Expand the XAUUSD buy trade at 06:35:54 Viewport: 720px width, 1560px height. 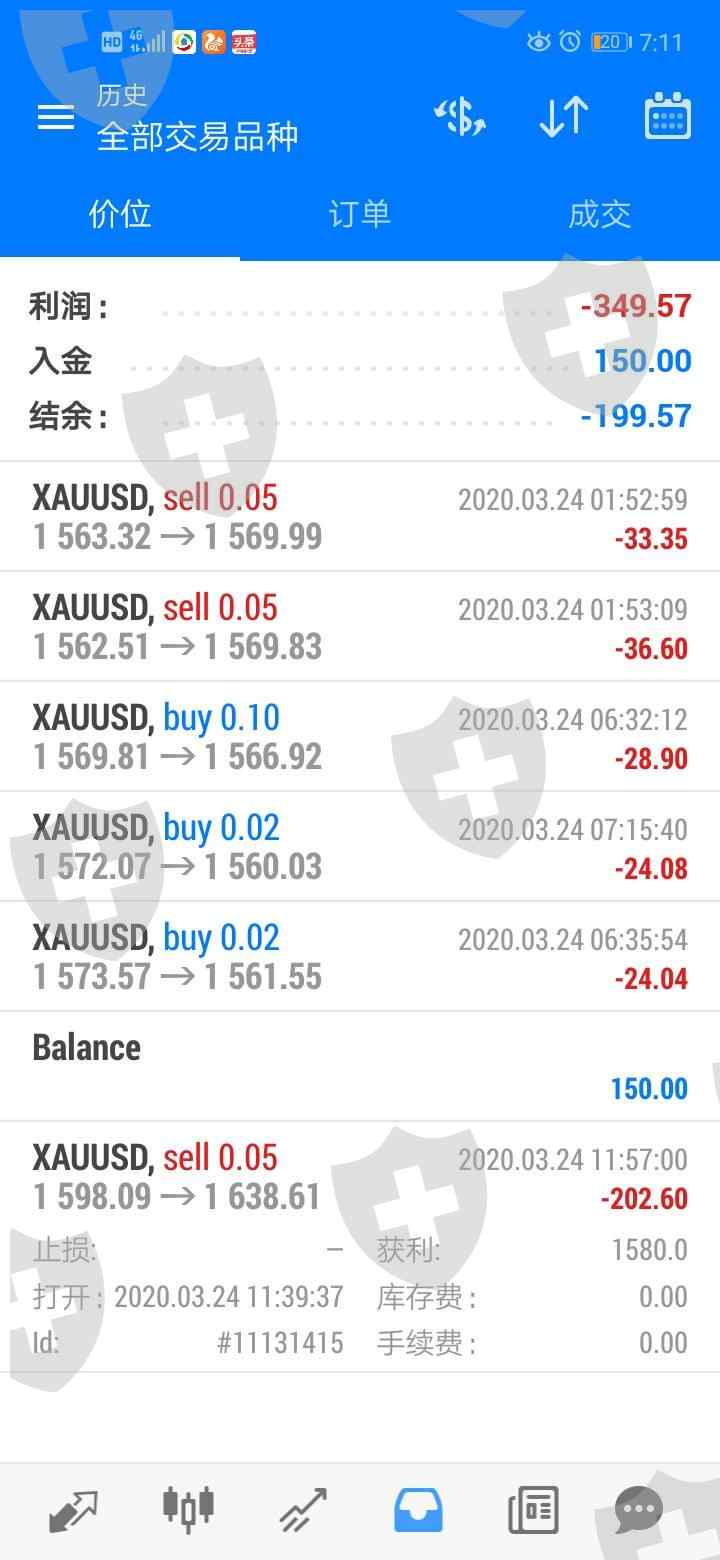[360, 957]
